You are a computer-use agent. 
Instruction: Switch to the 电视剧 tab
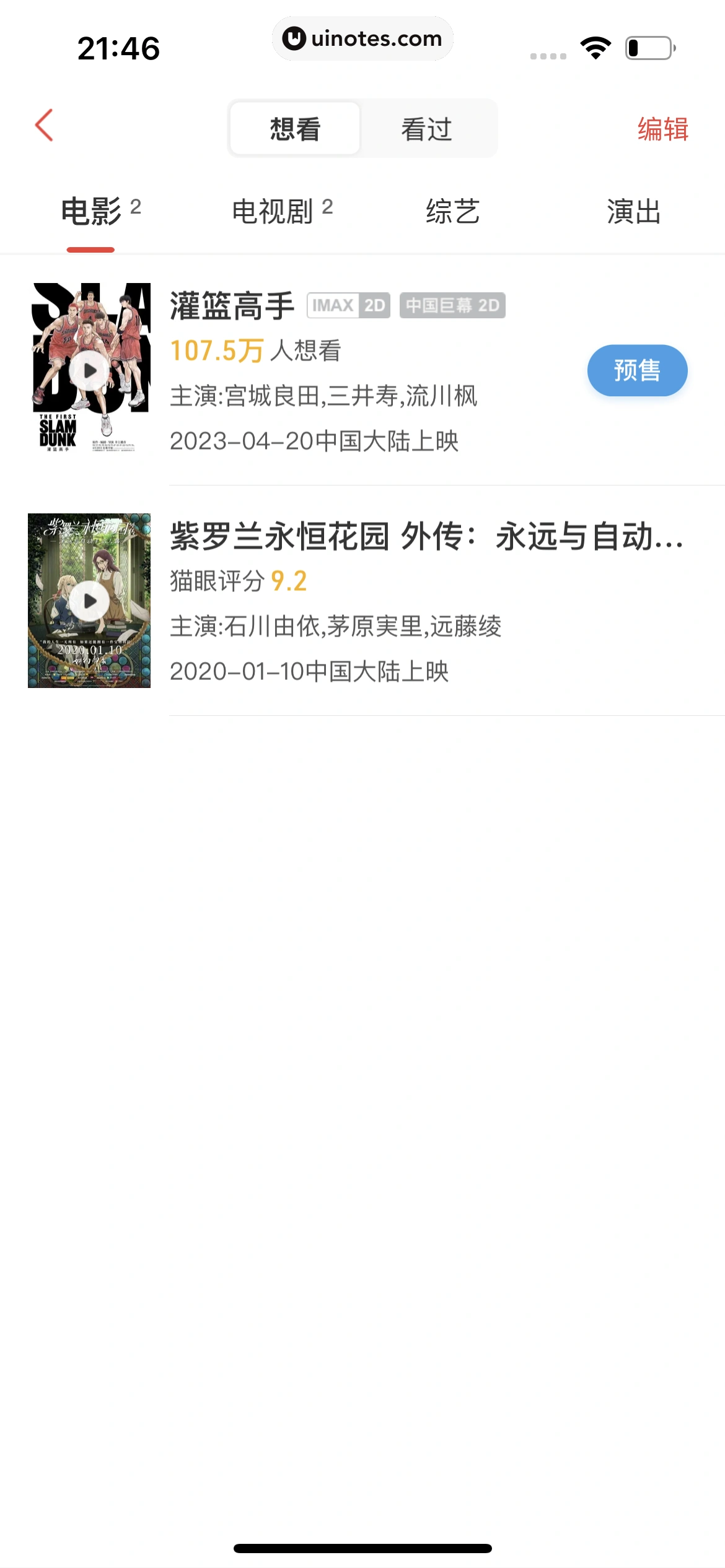click(273, 212)
